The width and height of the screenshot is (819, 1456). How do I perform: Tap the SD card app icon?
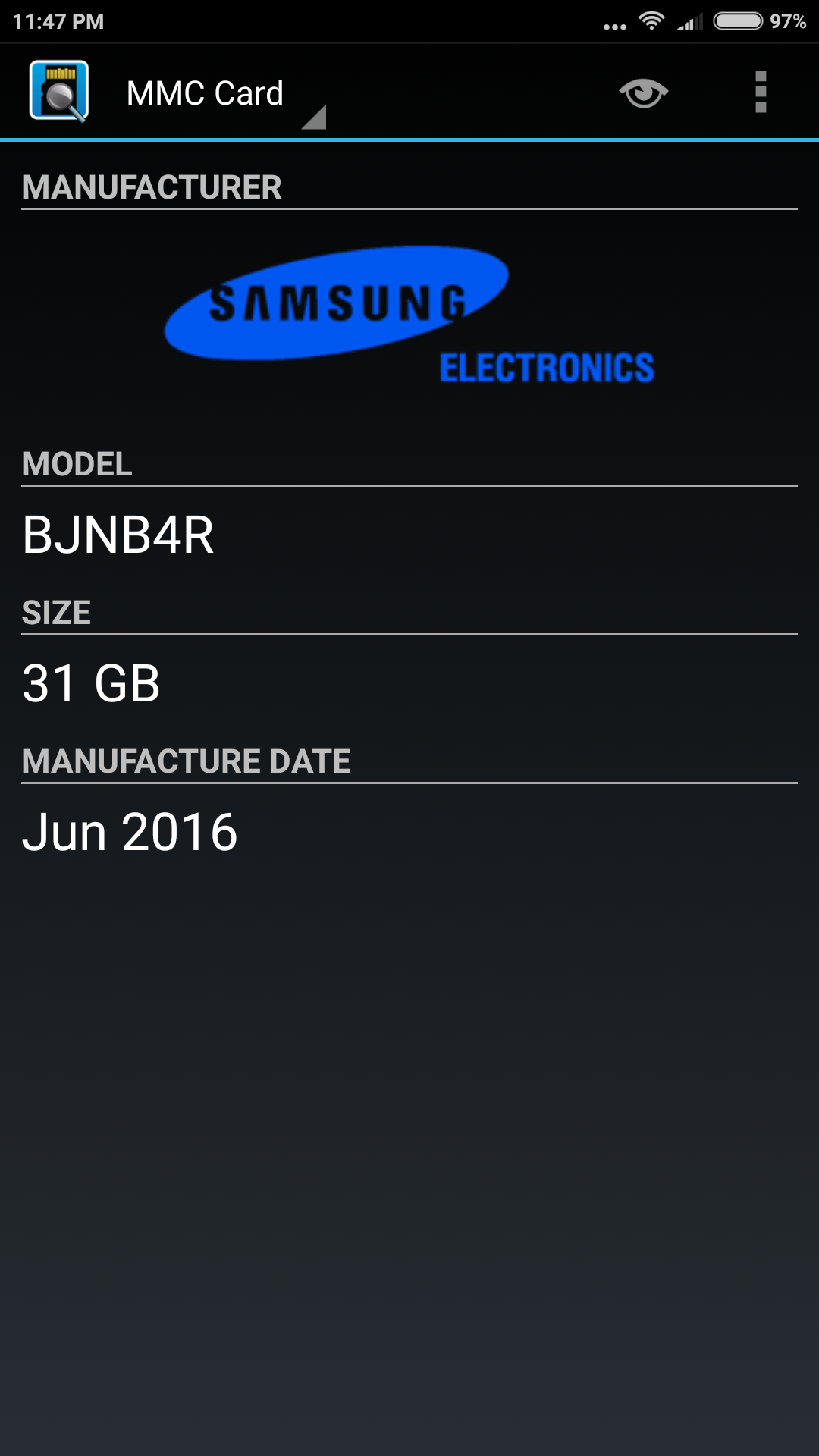[59, 92]
